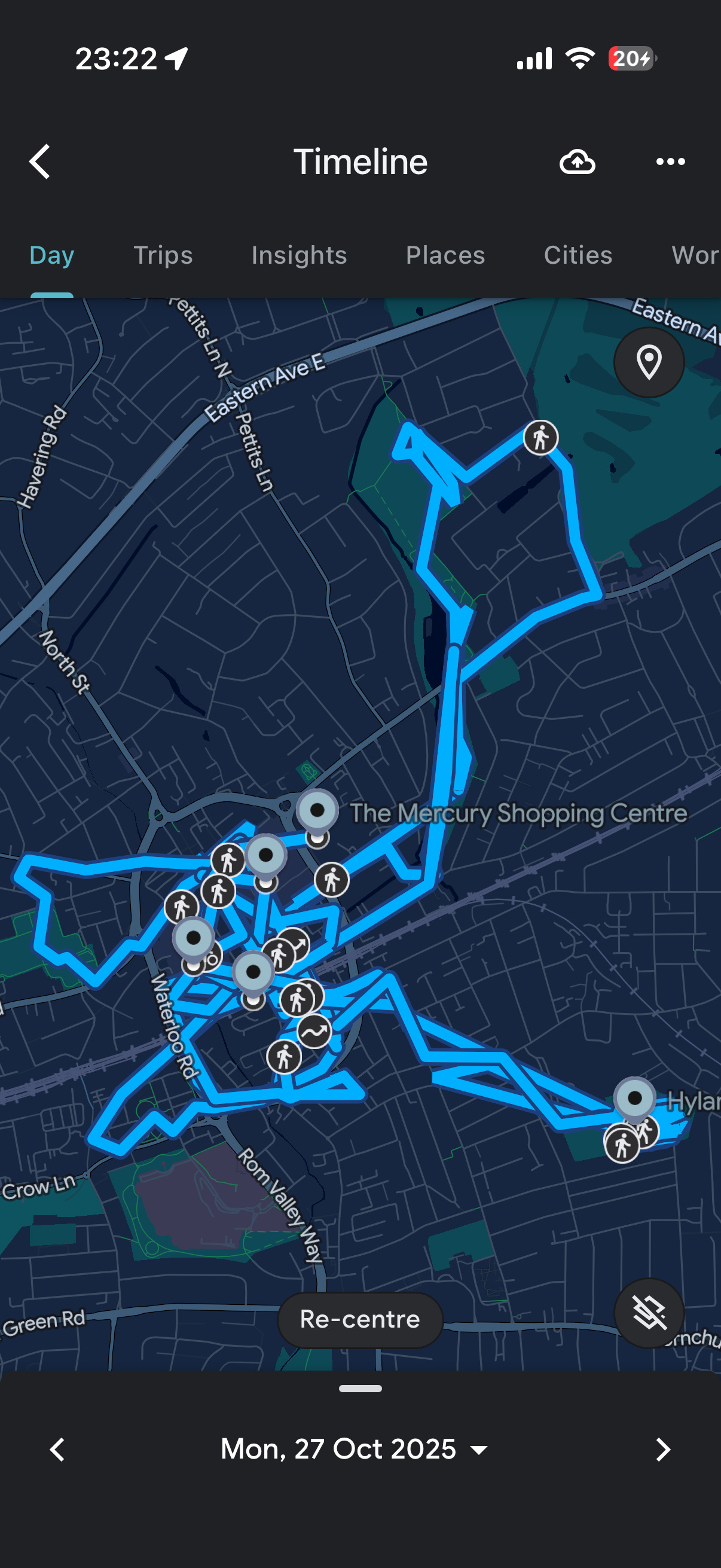The height and width of the screenshot is (1568, 721).
Task: Tap the walking marker near the park
Action: tap(540, 438)
